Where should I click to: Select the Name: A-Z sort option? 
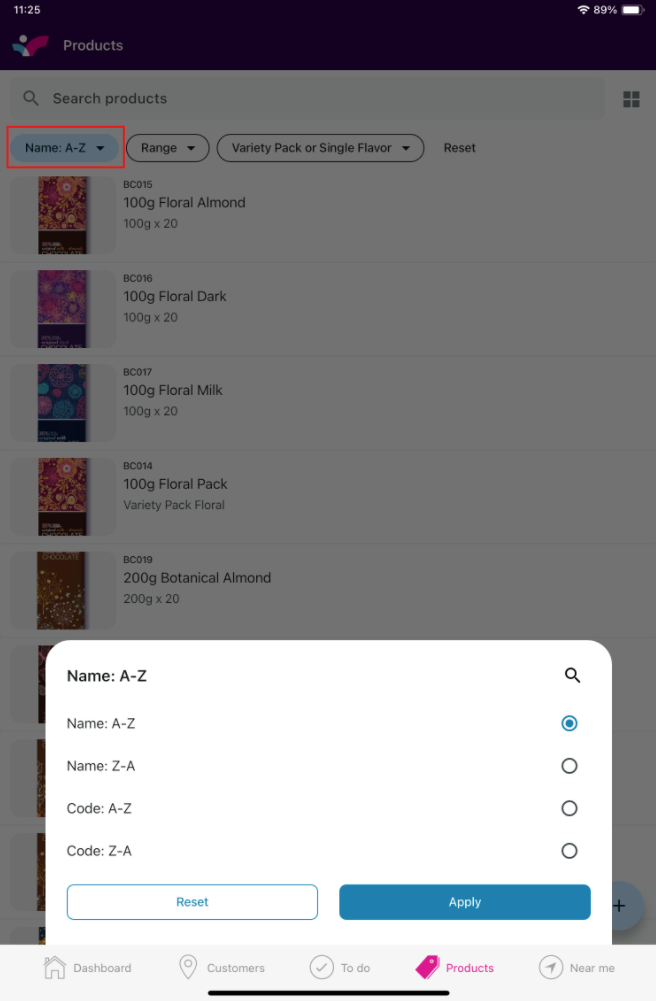(569, 723)
